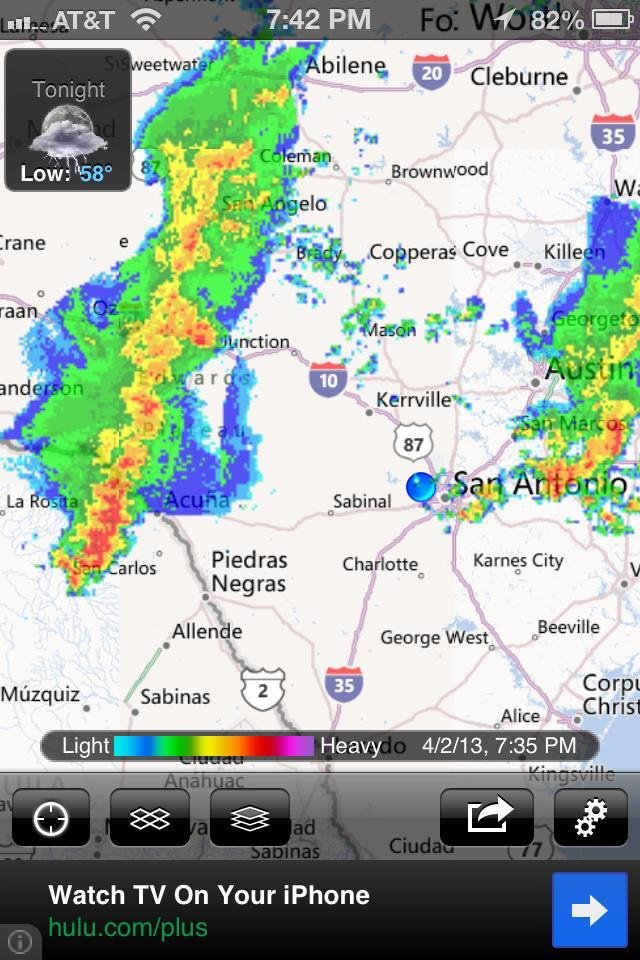The image size is (640, 960).
Task: Tap the blue location pin near San Antonio
Action: [421, 487]
